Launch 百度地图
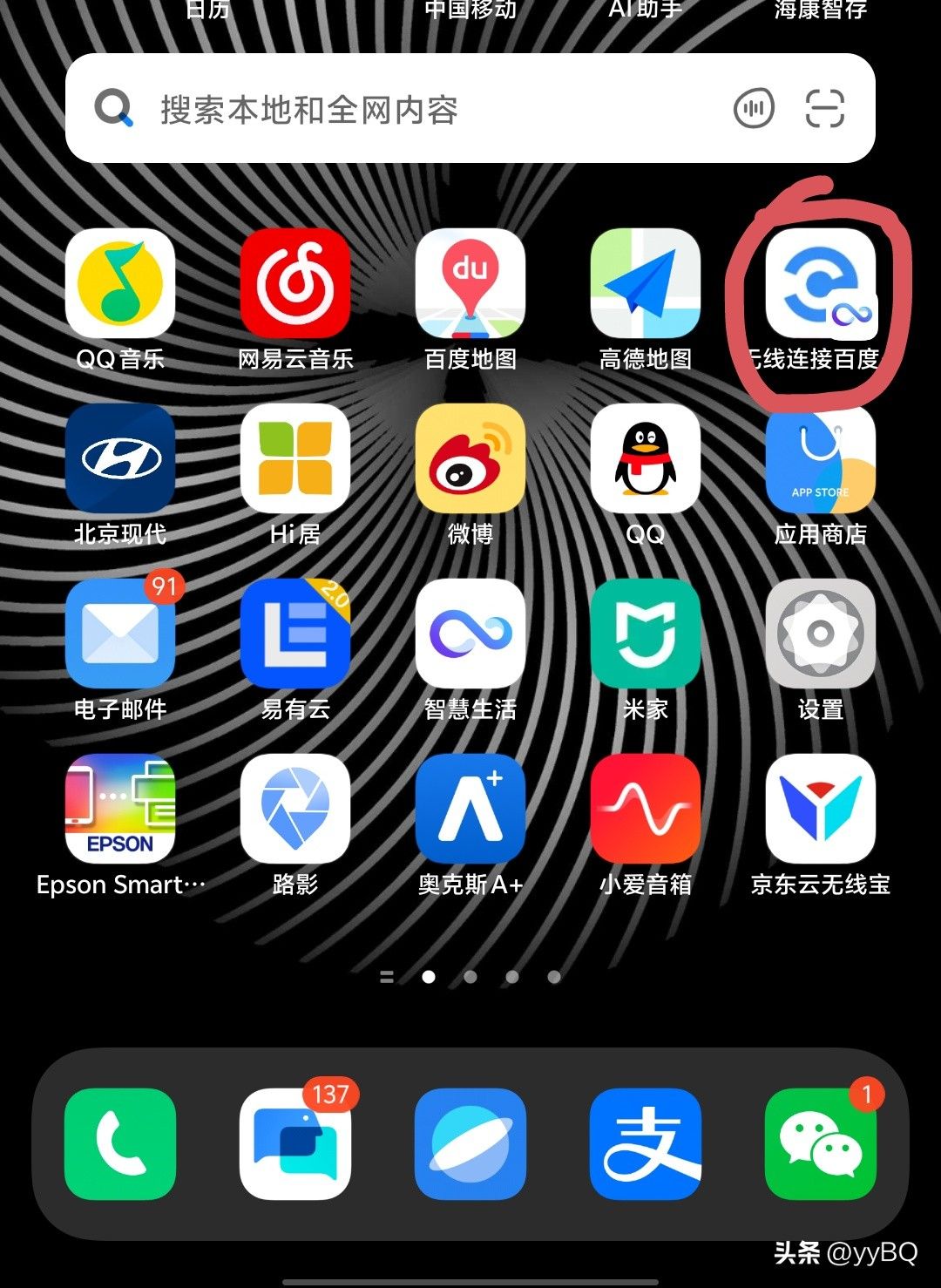 point(470,284)
